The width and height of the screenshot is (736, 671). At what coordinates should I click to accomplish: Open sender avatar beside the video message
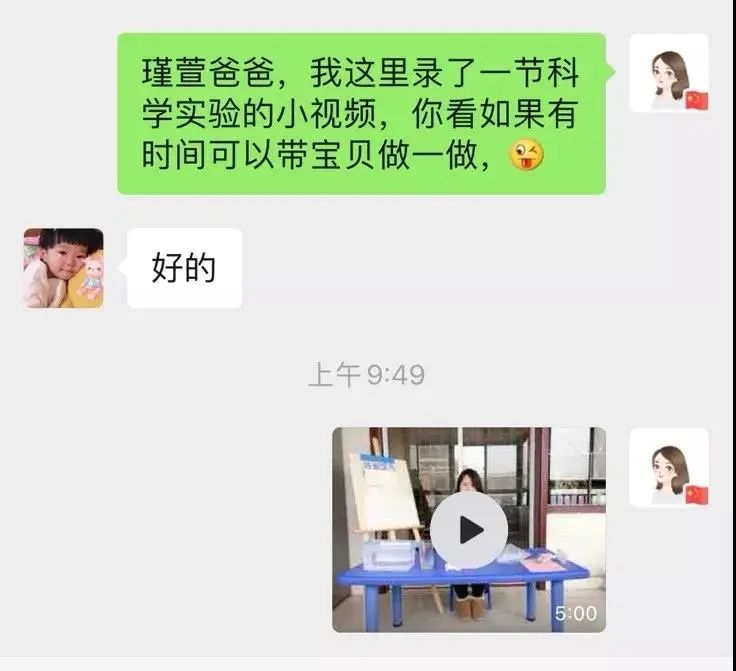(669, 468)
